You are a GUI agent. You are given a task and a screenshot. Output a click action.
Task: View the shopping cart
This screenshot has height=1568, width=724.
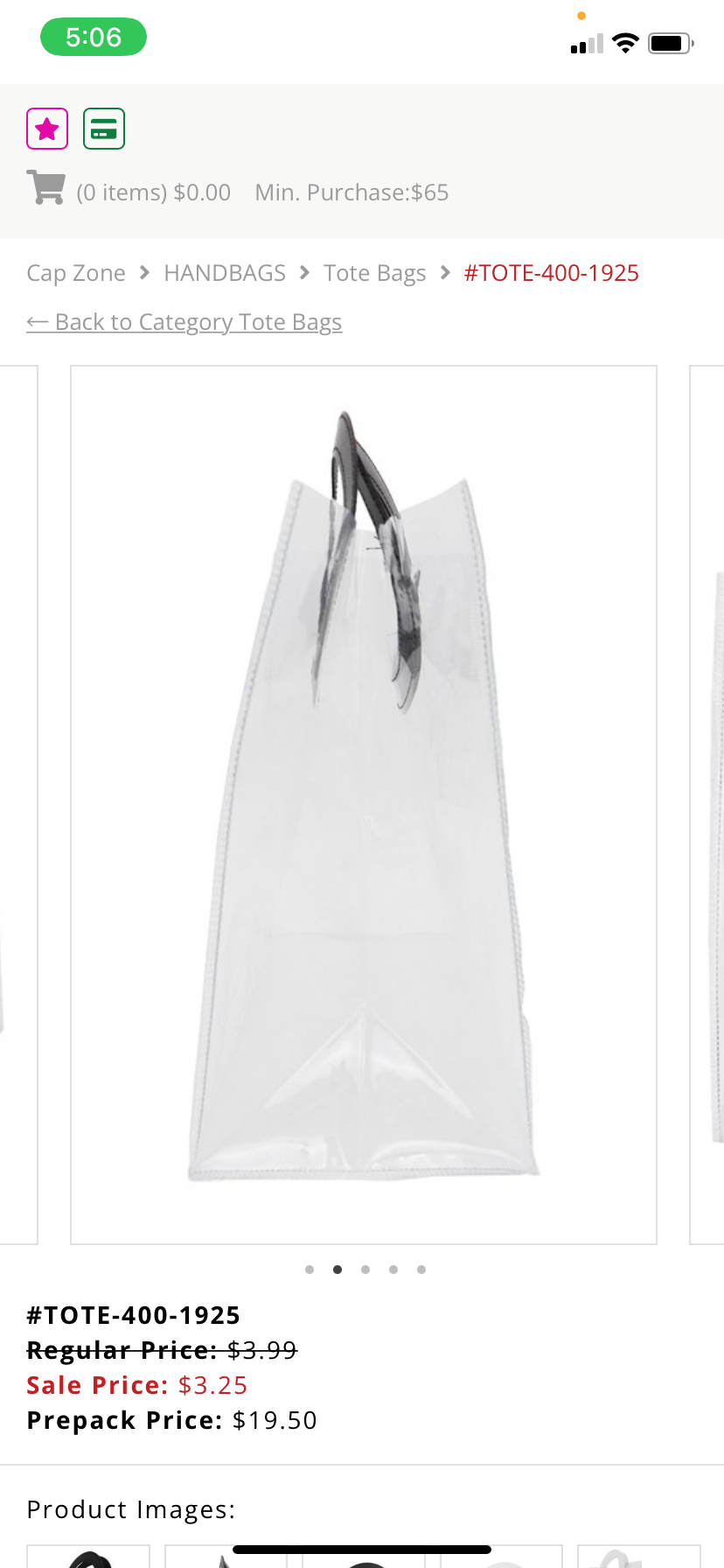click(x=46, y=188)
